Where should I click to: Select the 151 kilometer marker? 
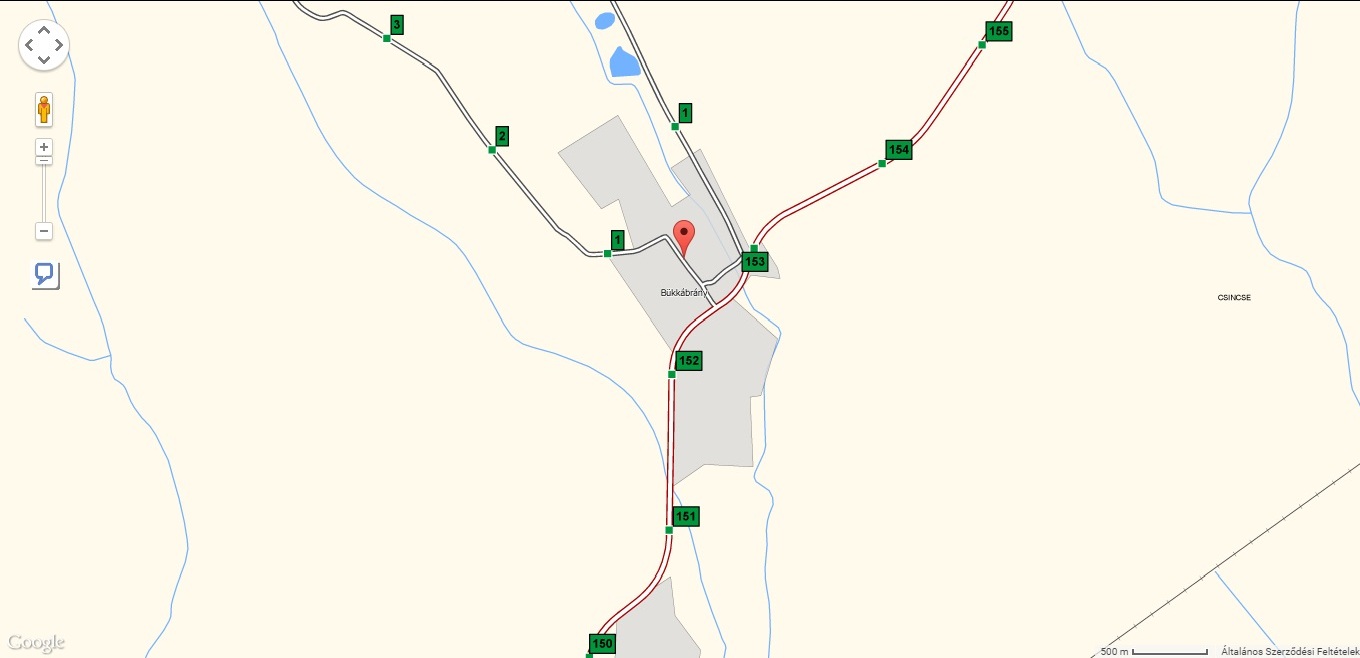[x=685, y=516]
